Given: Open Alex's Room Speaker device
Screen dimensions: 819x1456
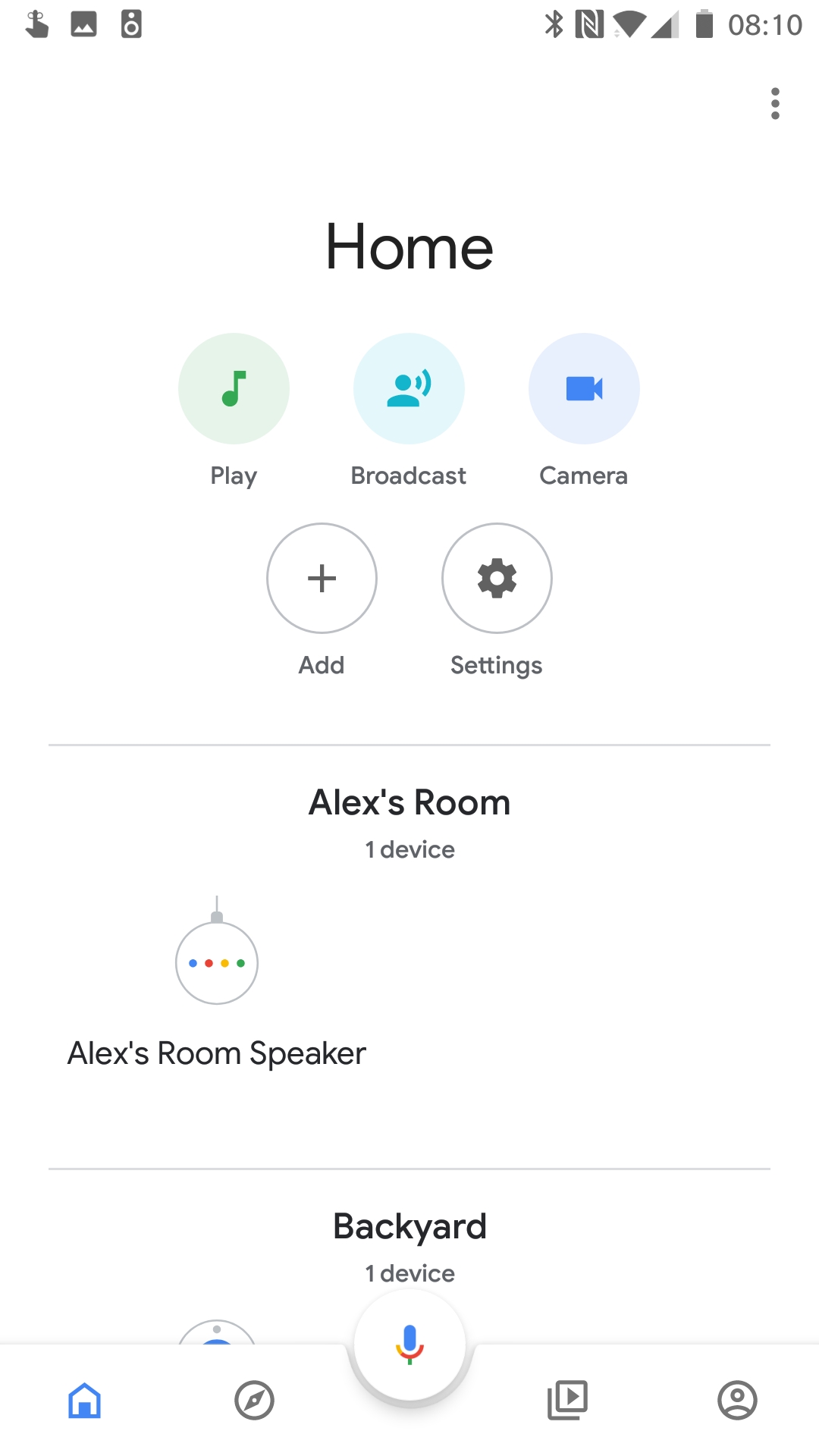Looking at the screenshot, I should (x=217, y=983).
